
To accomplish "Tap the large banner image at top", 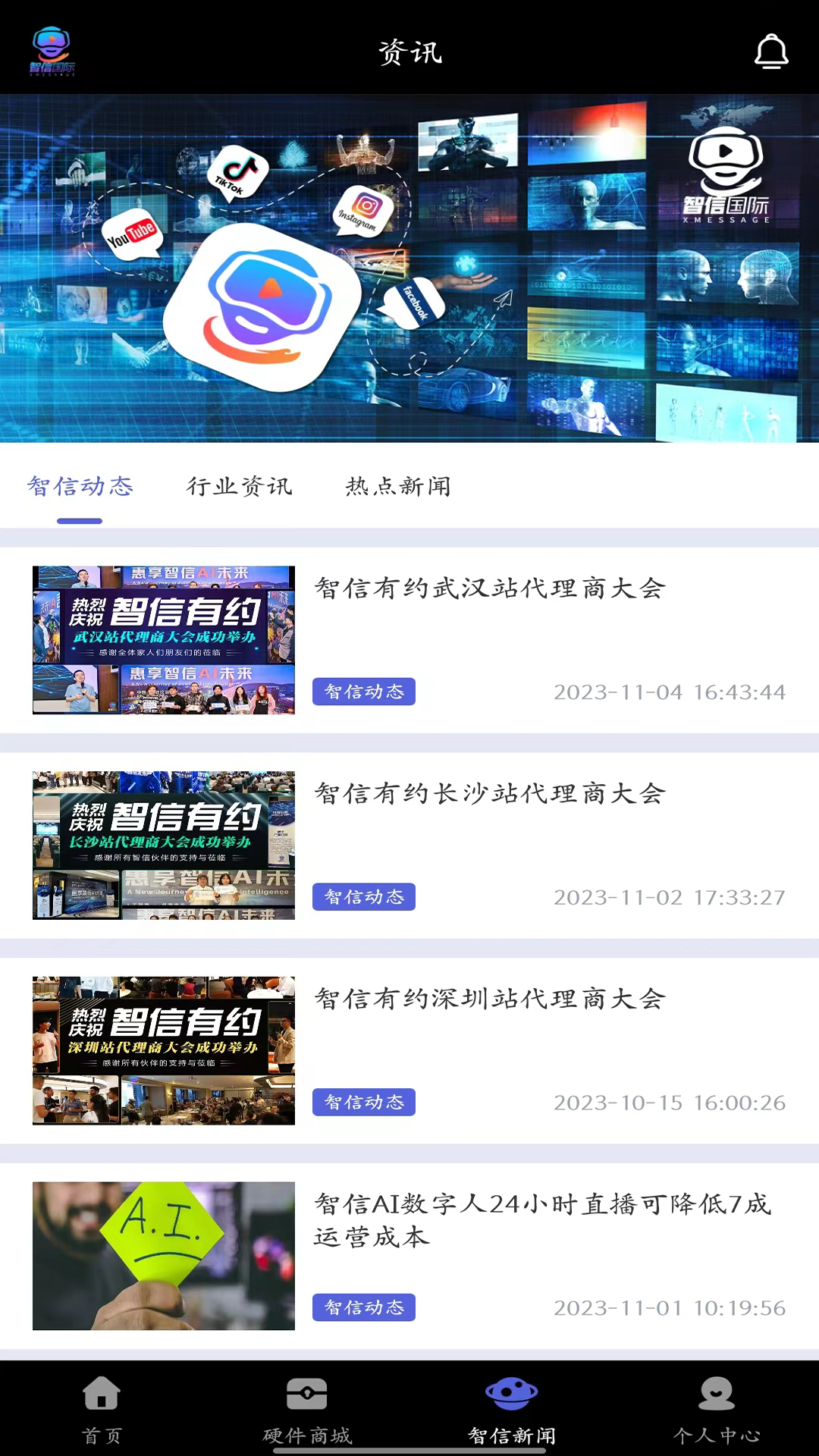I will click(409, 265).
